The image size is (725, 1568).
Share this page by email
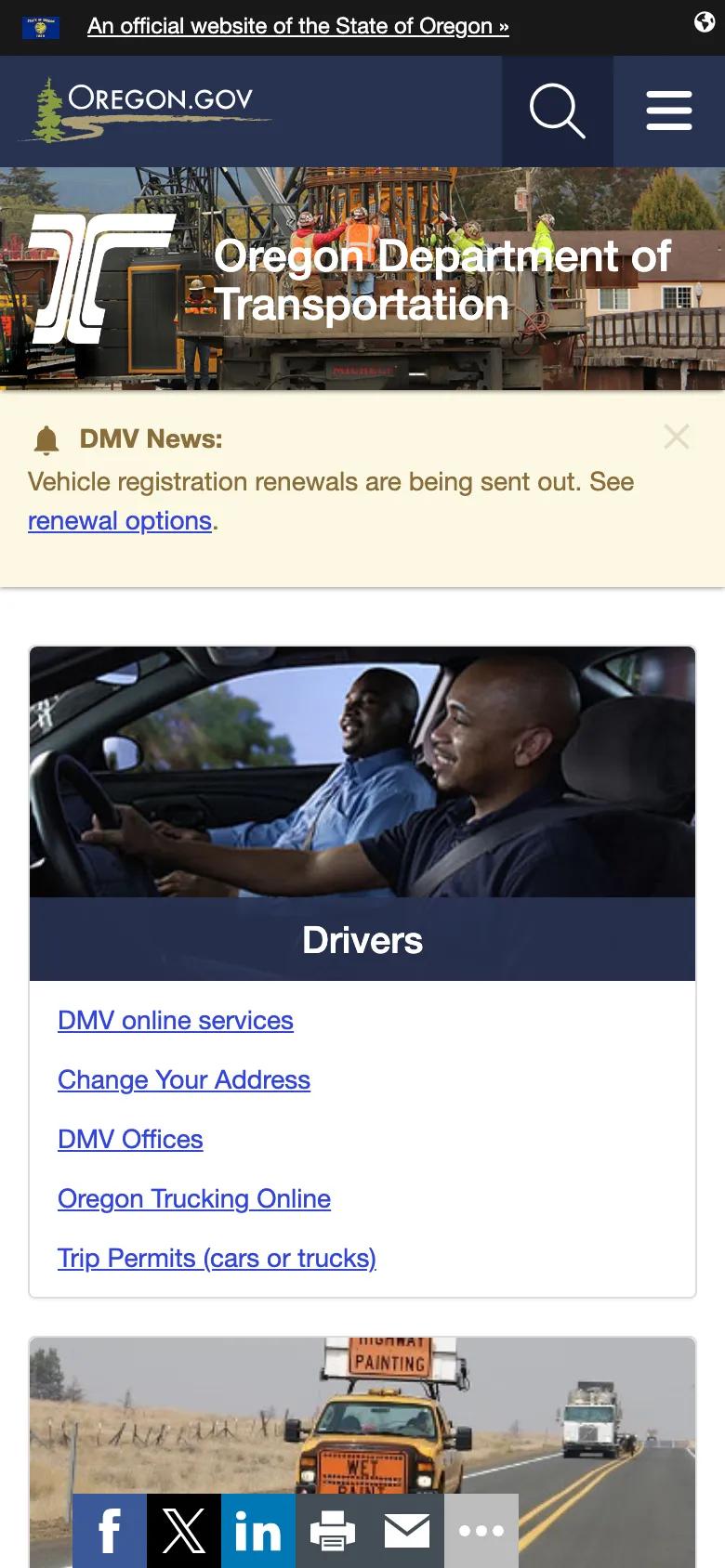[x=407, y=1531]
